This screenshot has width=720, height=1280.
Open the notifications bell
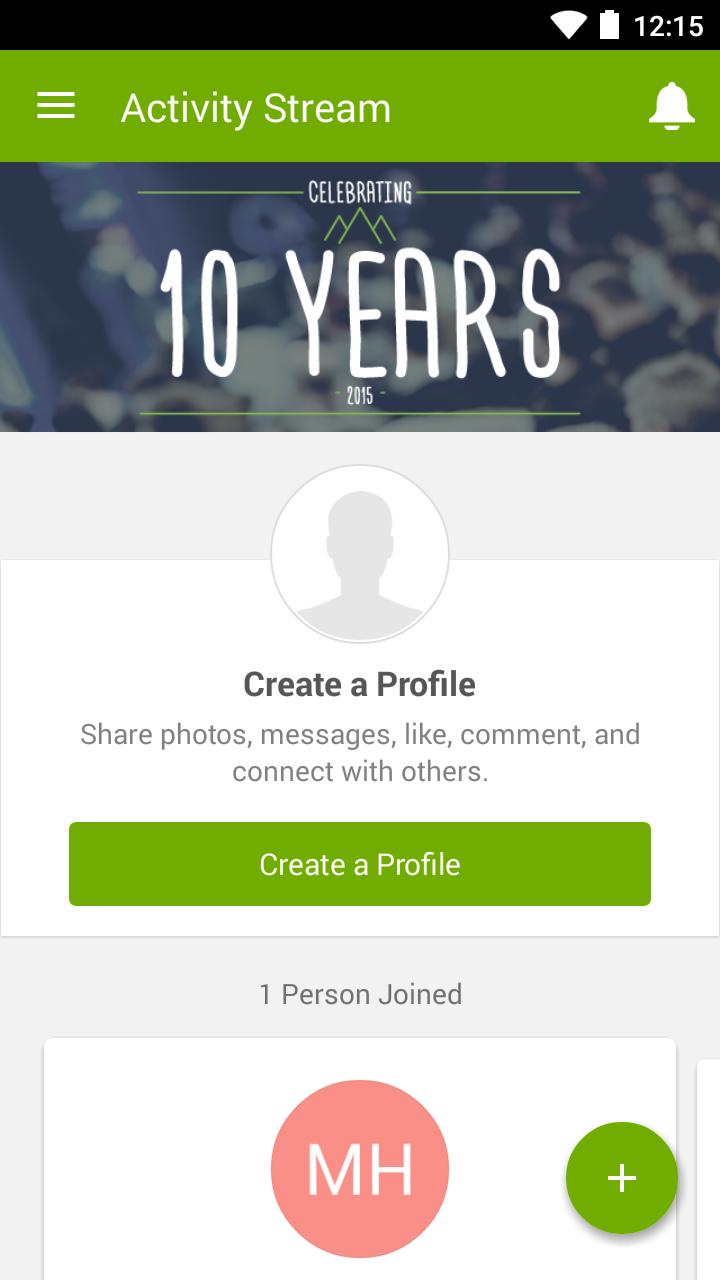pyautogui.click(x=671, y=106)
